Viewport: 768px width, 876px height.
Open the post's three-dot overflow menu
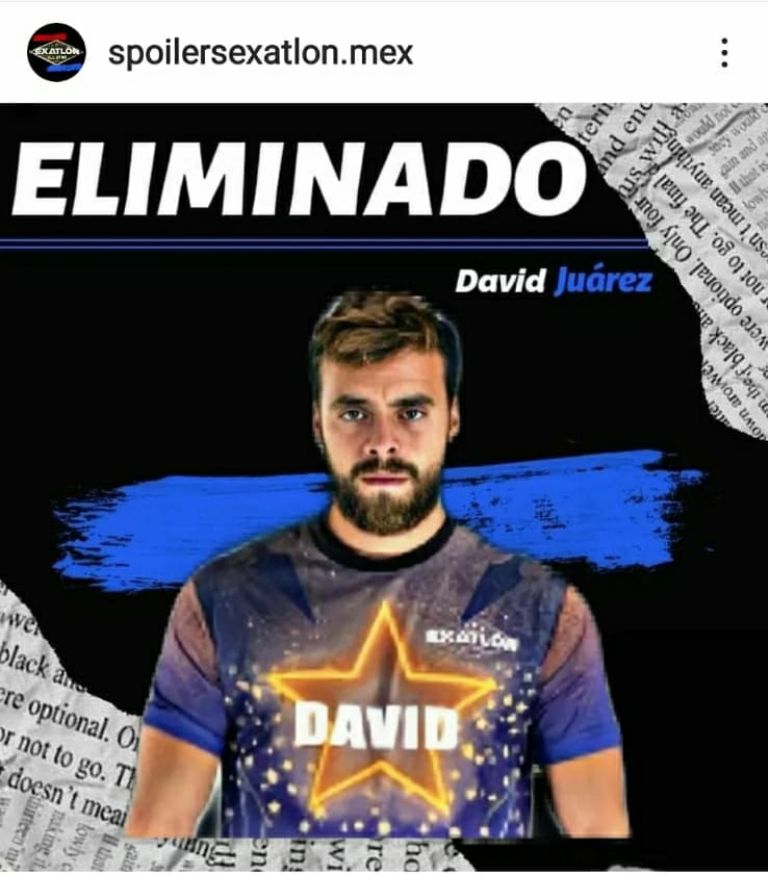click(724, 53)
